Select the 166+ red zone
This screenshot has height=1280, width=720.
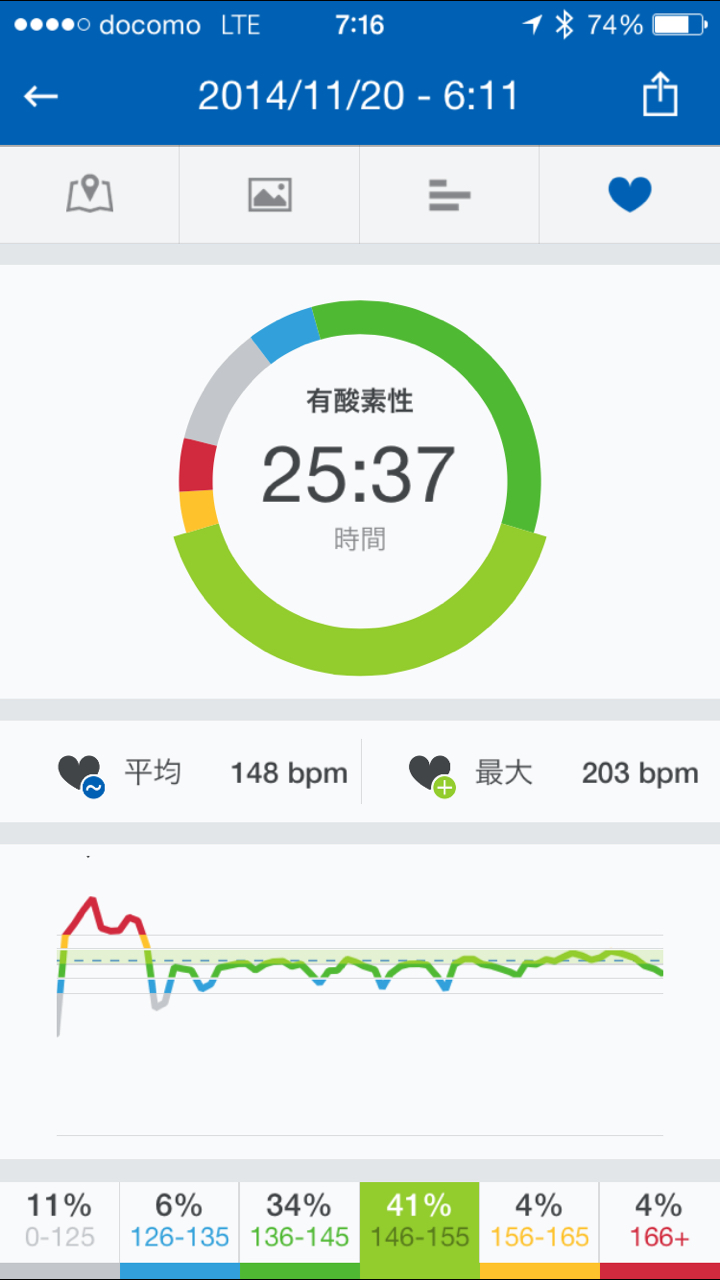660,1222
